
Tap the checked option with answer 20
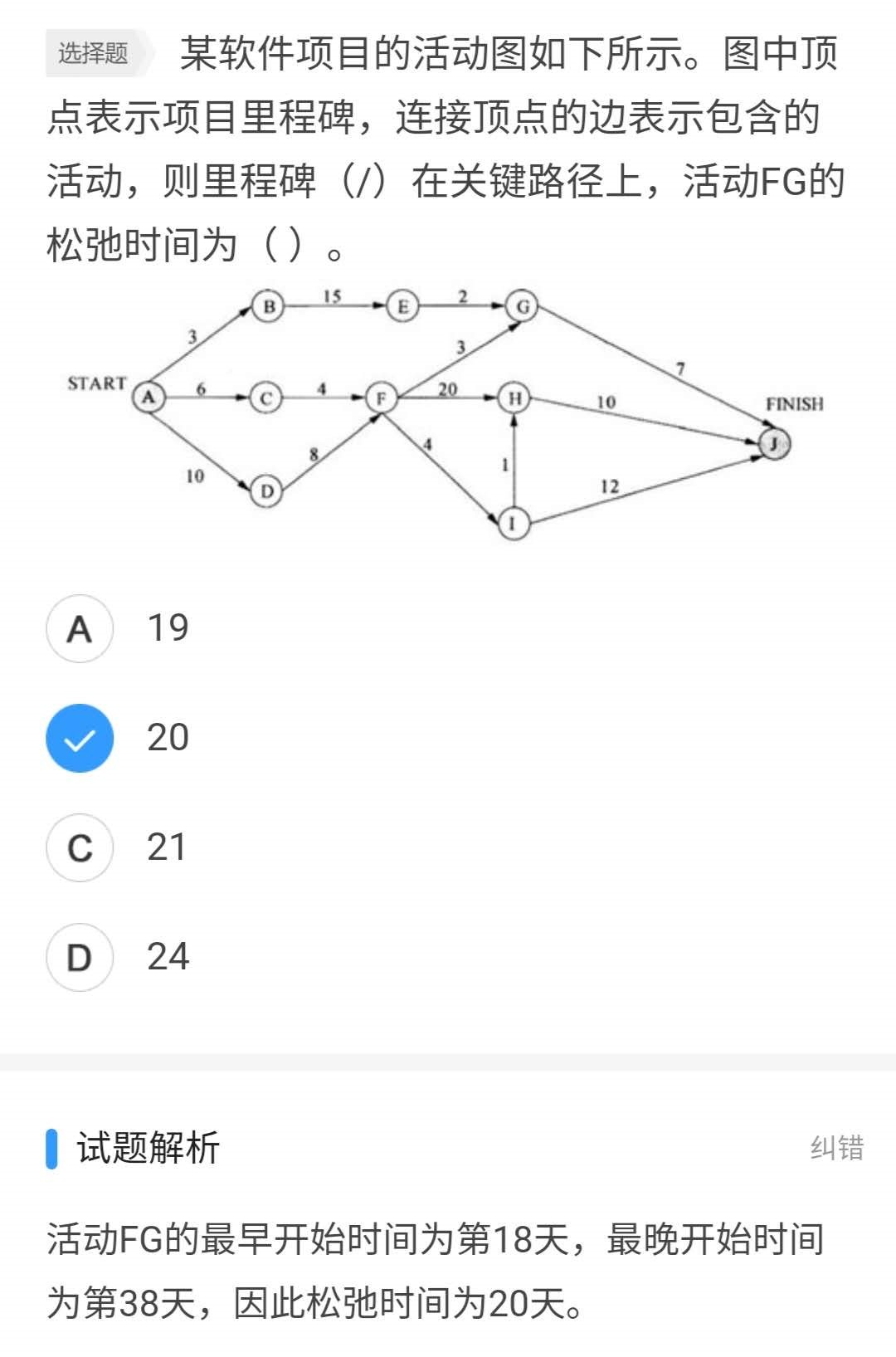tap(80, 739)
